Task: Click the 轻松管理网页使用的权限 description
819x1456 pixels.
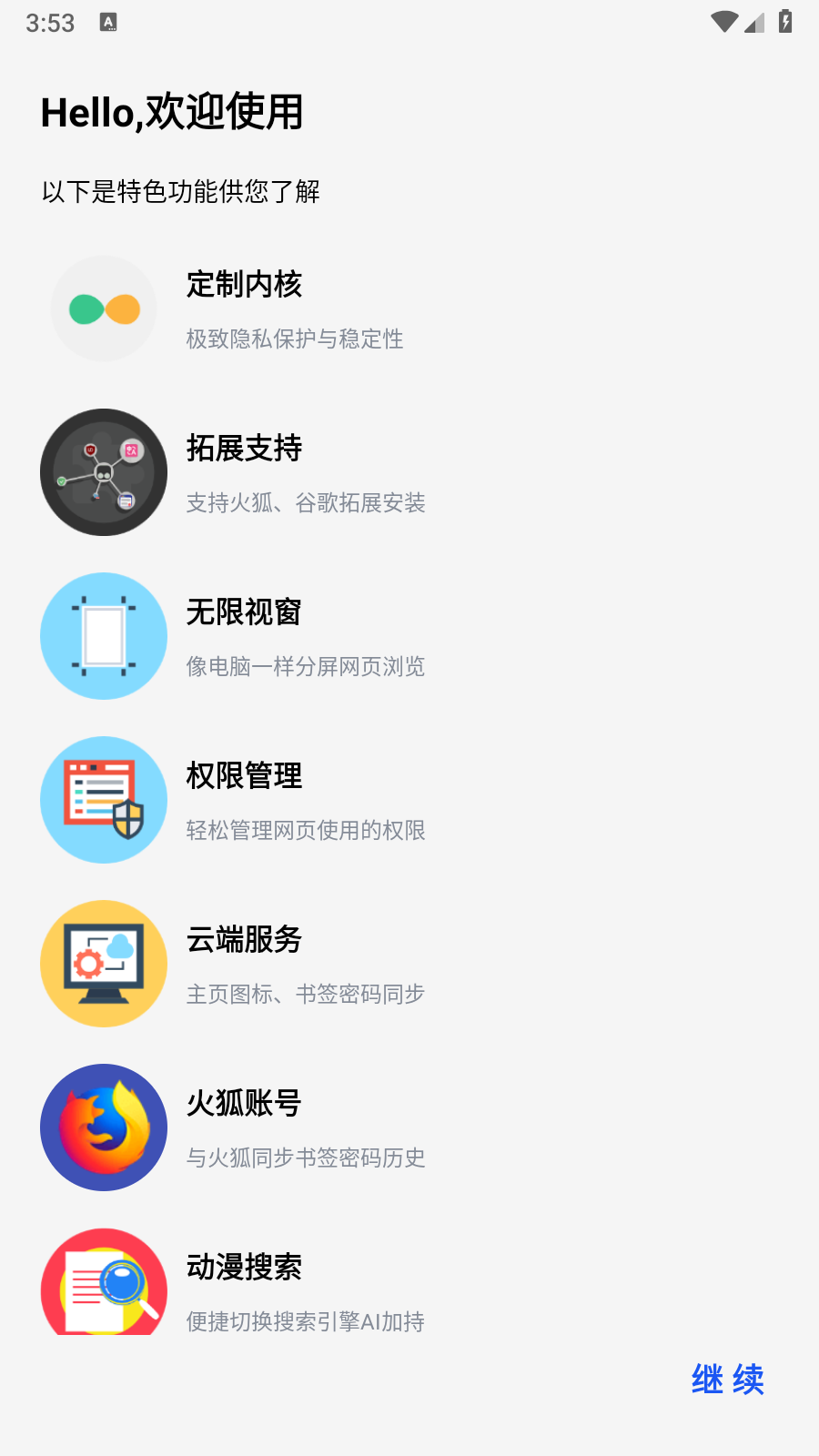Action: (x=306, y=831)
